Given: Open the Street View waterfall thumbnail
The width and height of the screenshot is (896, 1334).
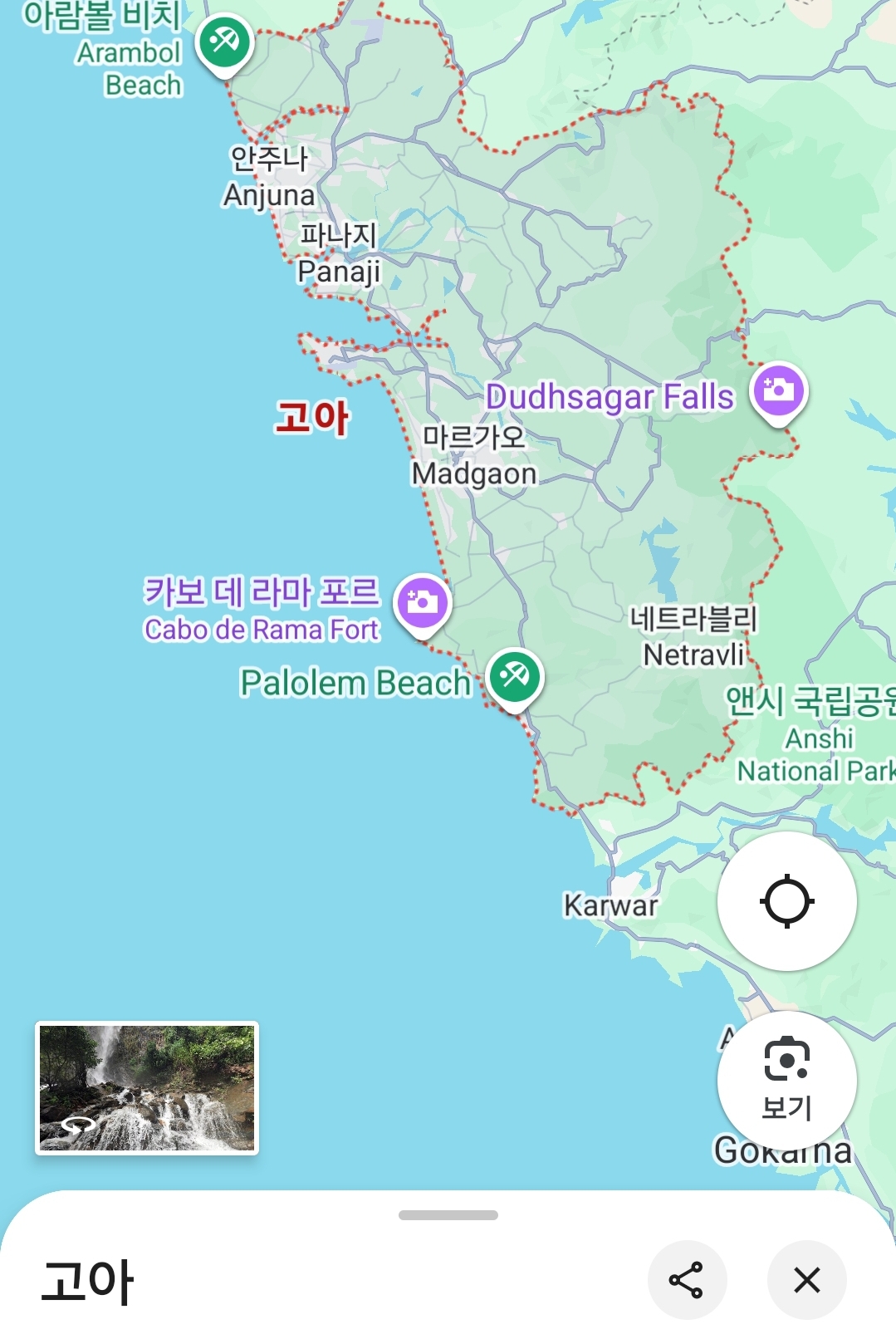Looking at the screenshot, I should (x=147, y=1088).
